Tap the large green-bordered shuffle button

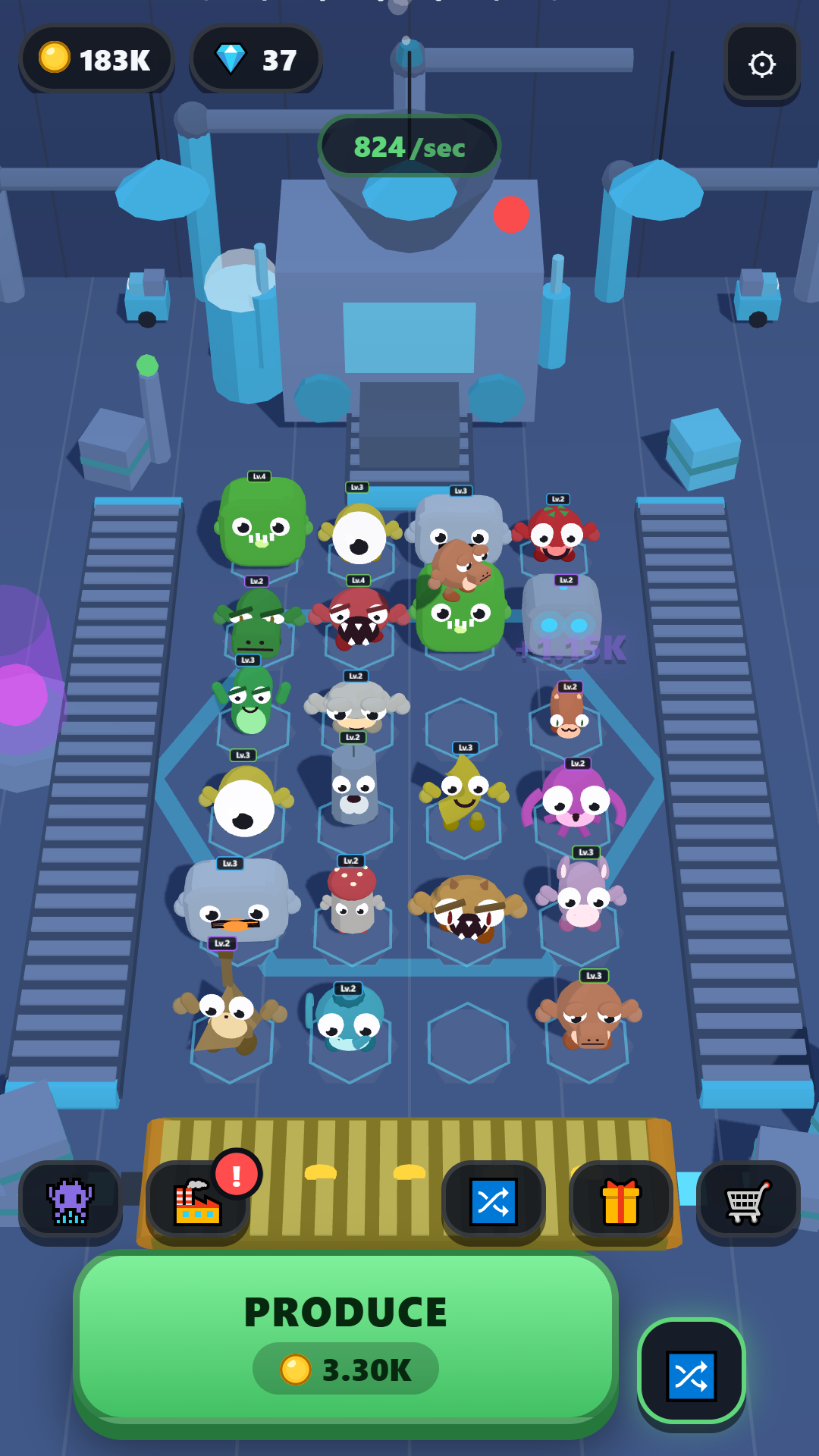coord(692,1375)
